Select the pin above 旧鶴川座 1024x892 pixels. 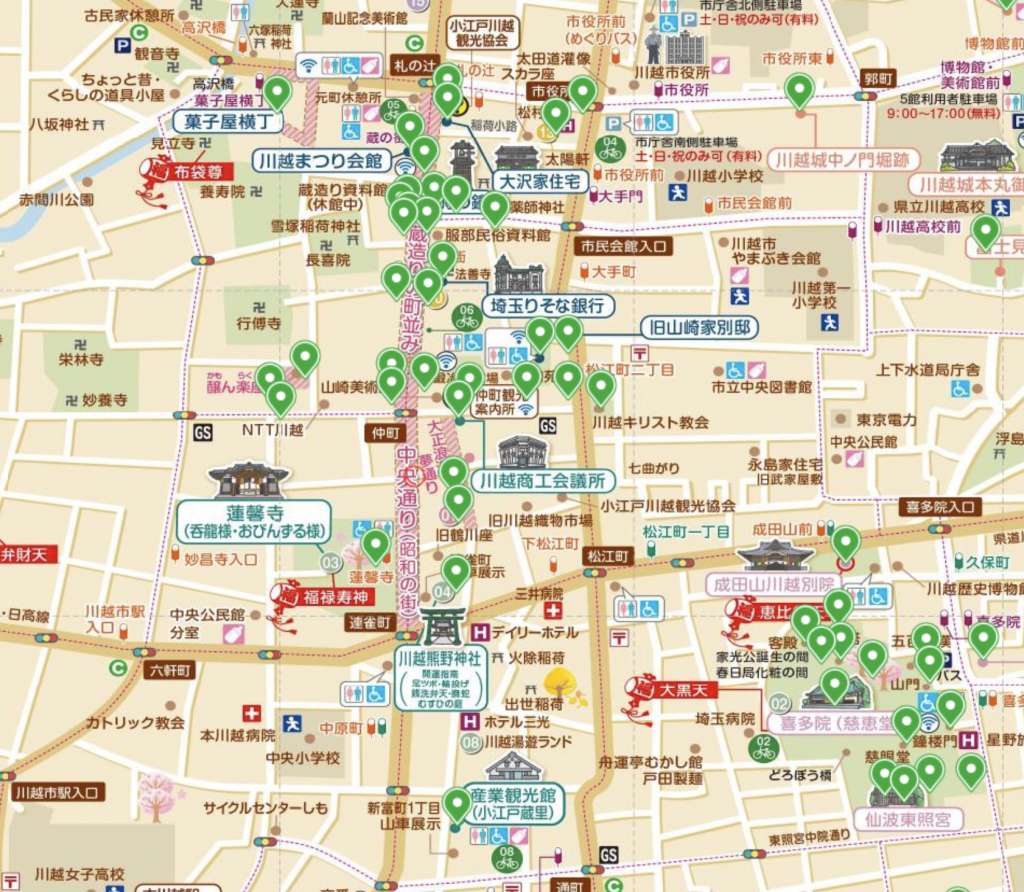(x=459, y=501)
